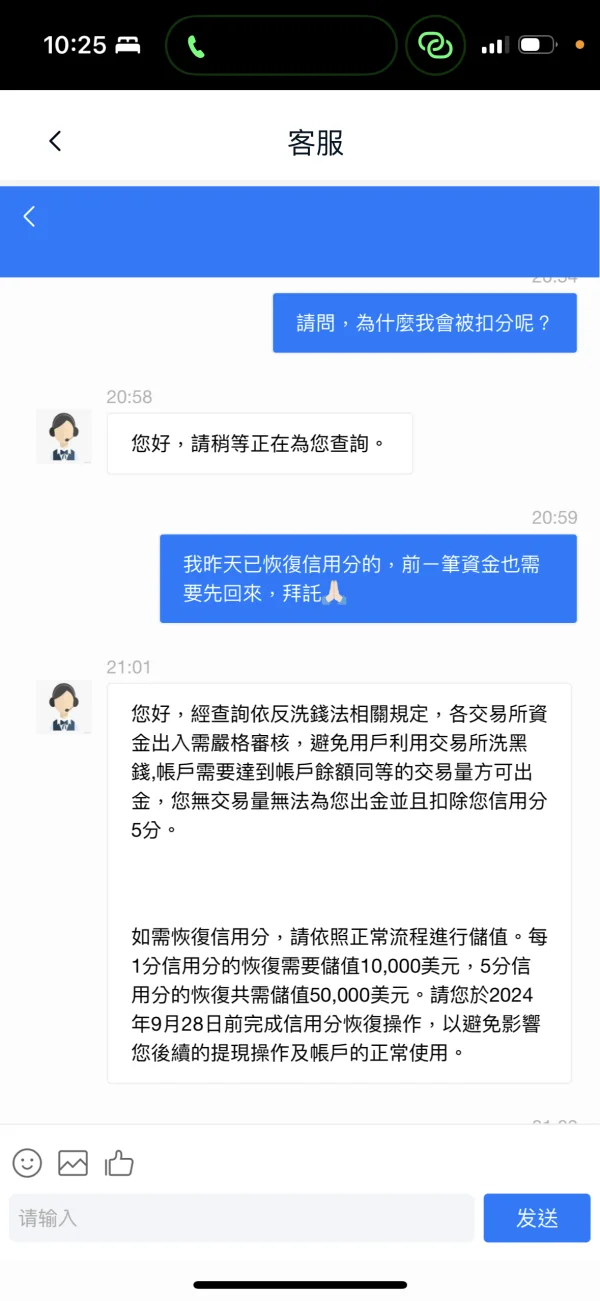Image resolution: width=600 pixels, height=1301 pixels.
Task: Tap the 发送 send button
Action: tap(537, 1218)
